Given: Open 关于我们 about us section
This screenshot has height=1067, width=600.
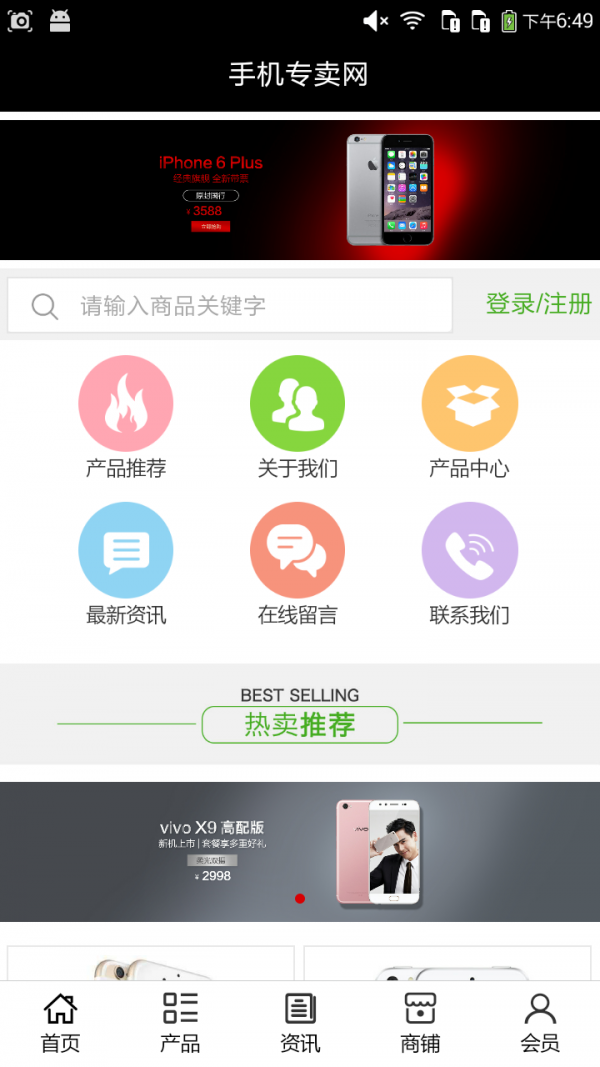Looking at the screenshot, I should click(x=297, y=418).
